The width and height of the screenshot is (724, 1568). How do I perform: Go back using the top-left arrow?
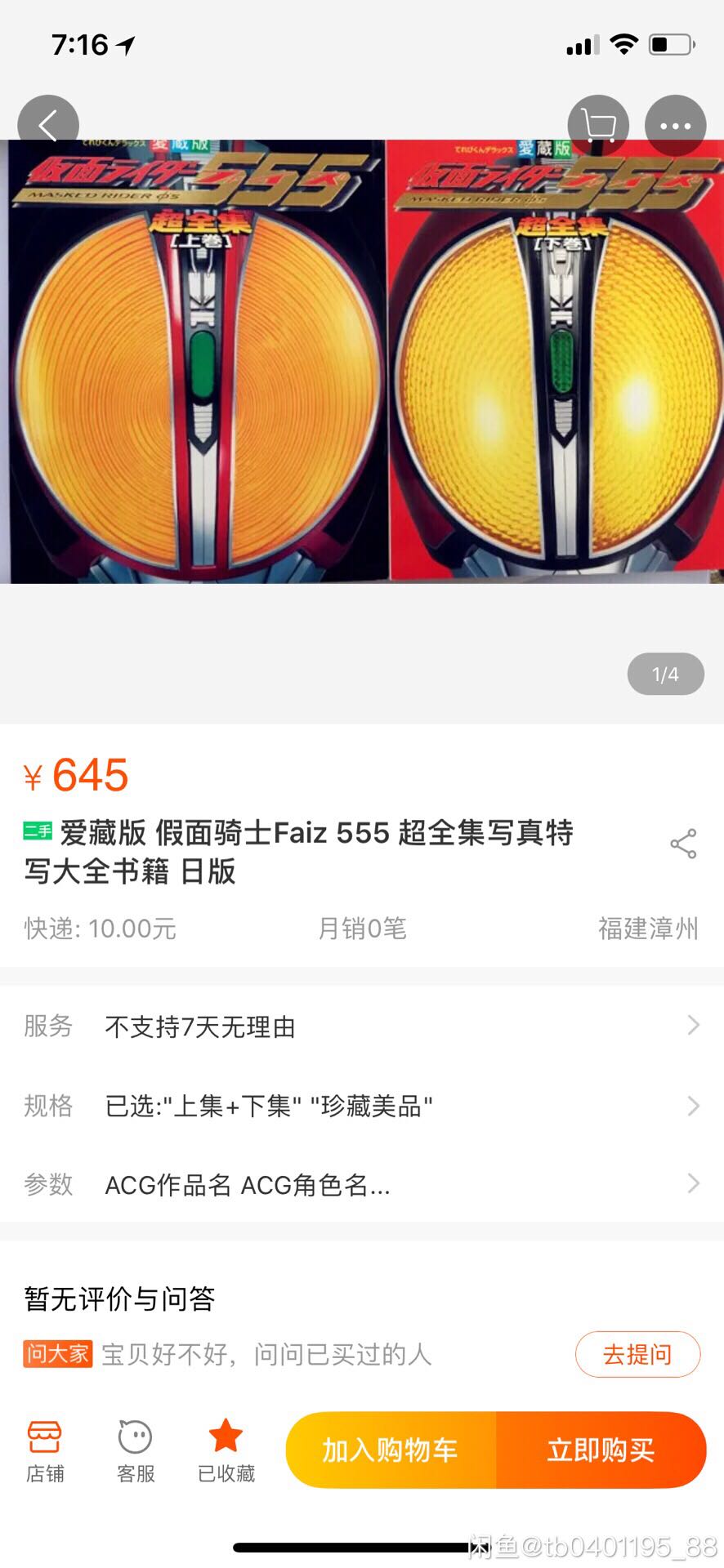coord(48,126)
